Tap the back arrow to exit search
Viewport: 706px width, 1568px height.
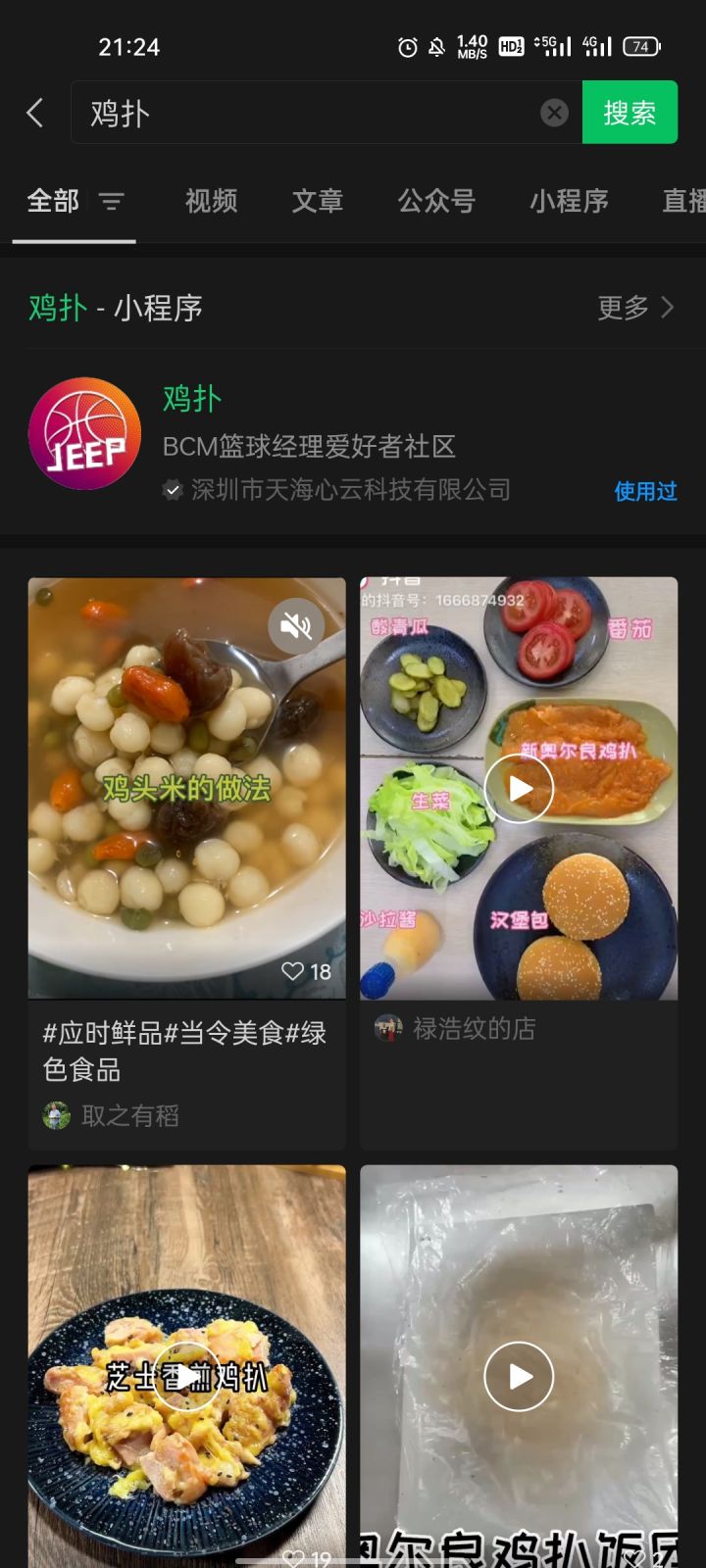(35, 113)
